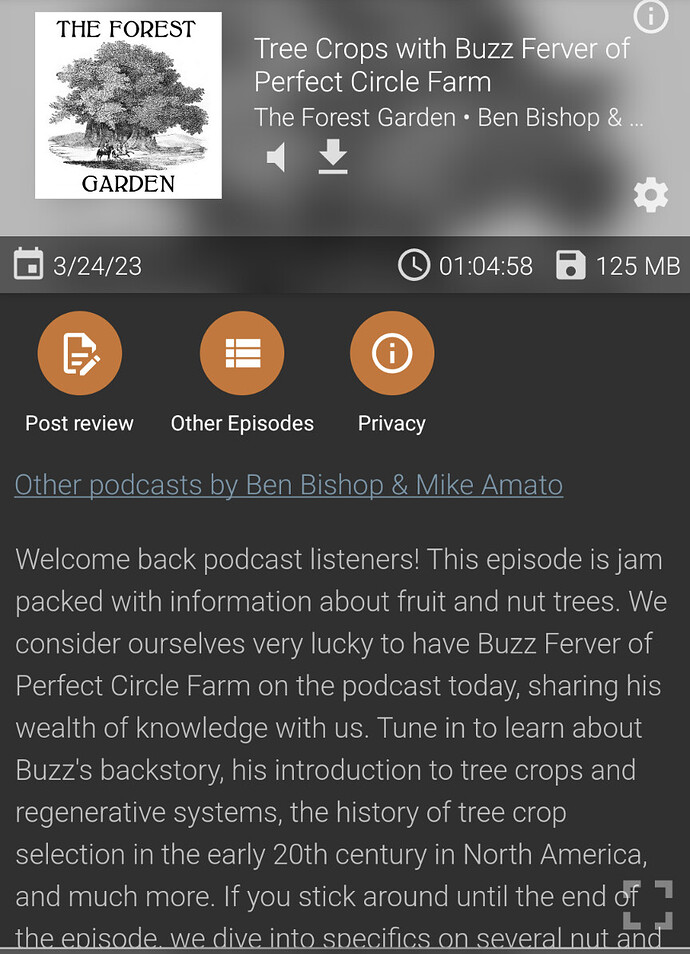This screenshot has height=954, width=690.
Task: Open the info icon at top right
Action: tap(651, 17)
